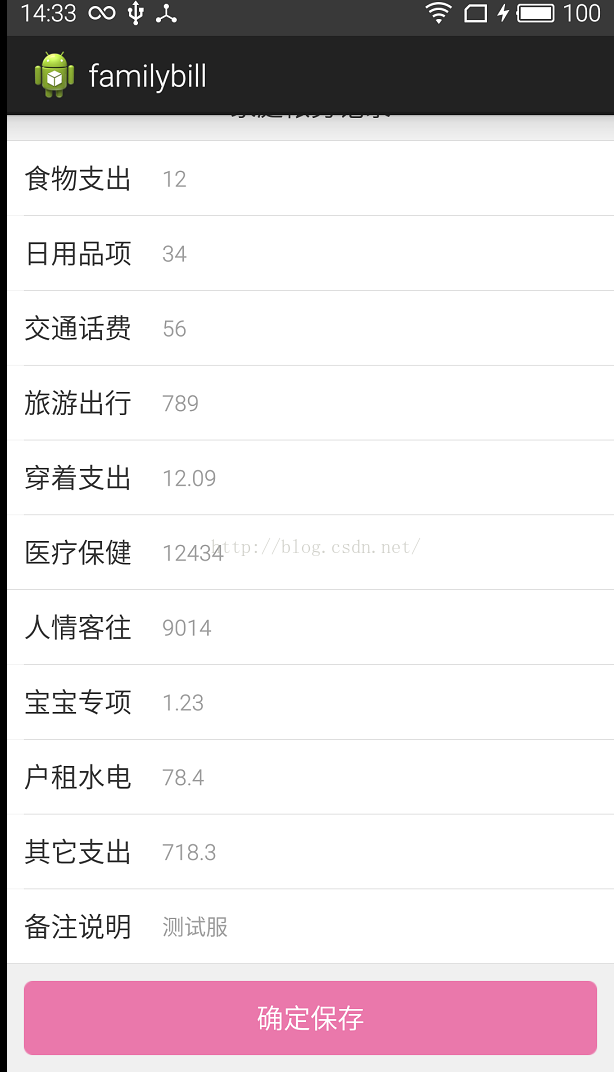Tap the 穿着支出 field showing 12.09

[x=380, y=478]
